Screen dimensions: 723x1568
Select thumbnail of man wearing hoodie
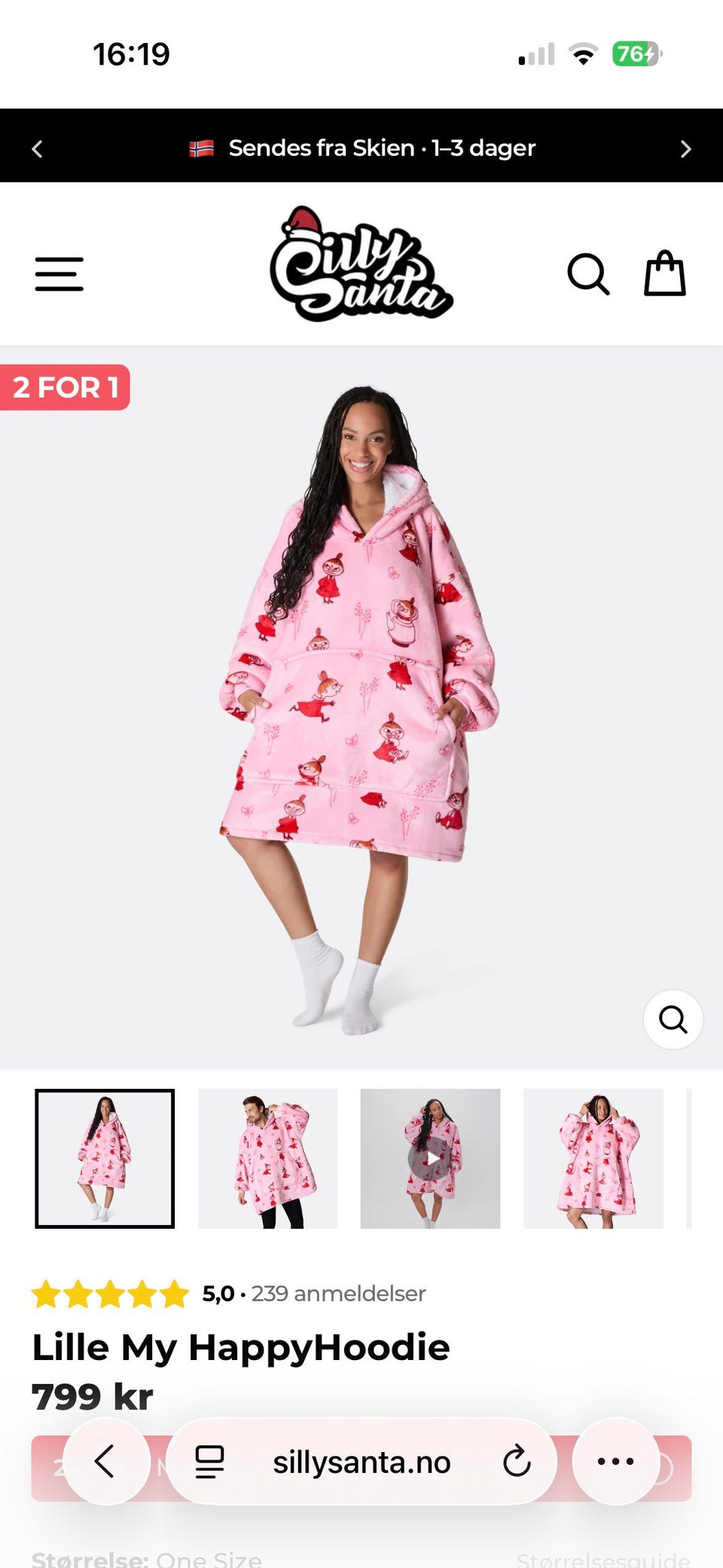tap(267, 1158)
